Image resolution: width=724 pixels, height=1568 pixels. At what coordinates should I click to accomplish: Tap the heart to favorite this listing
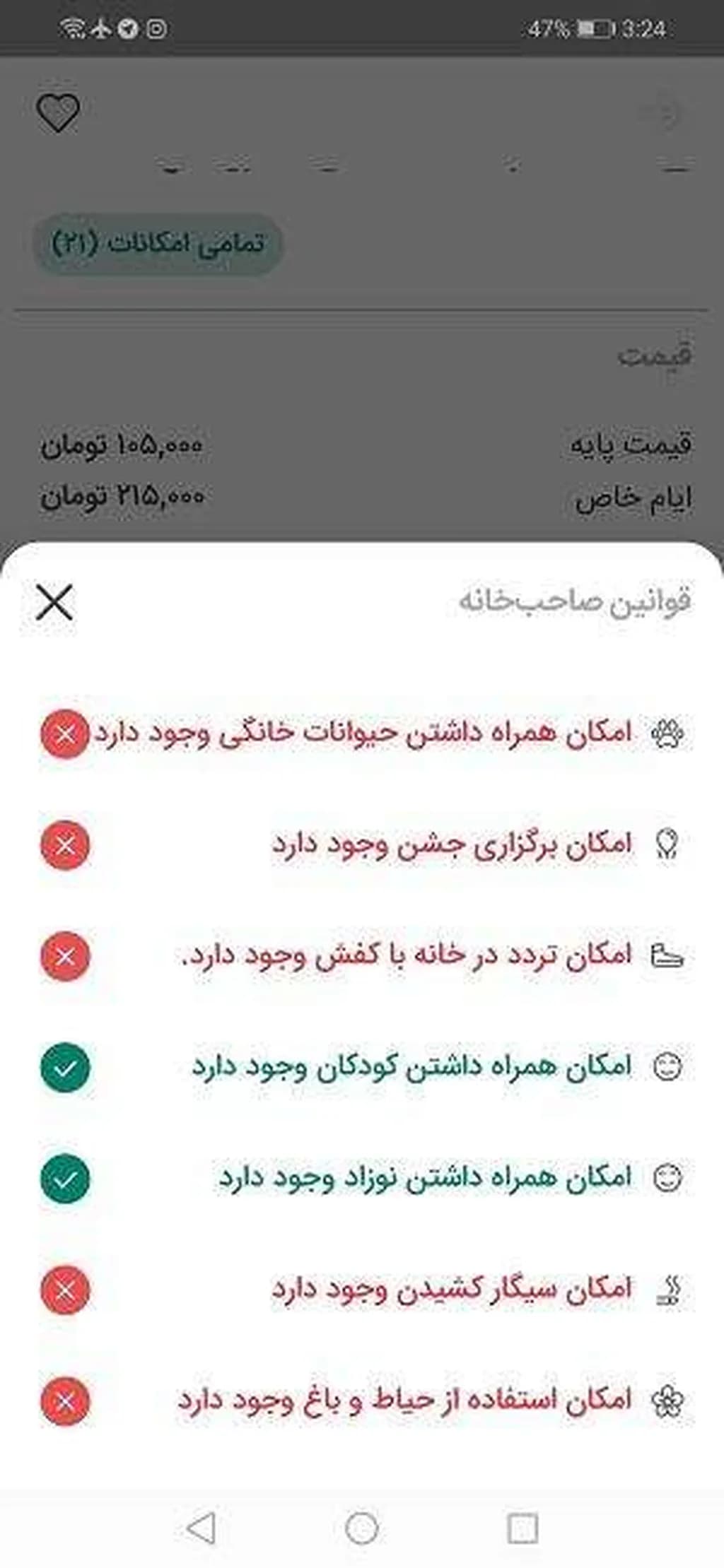[x=58, y=113]
